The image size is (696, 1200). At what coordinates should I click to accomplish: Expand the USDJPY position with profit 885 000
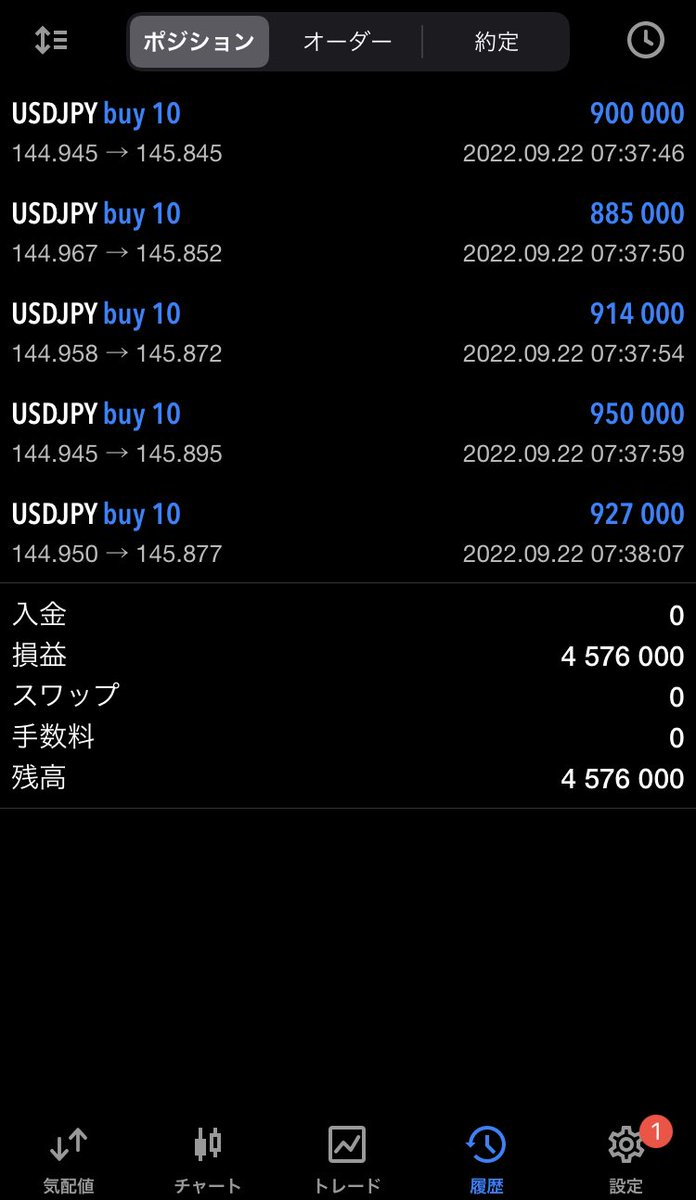coord(348,233)
